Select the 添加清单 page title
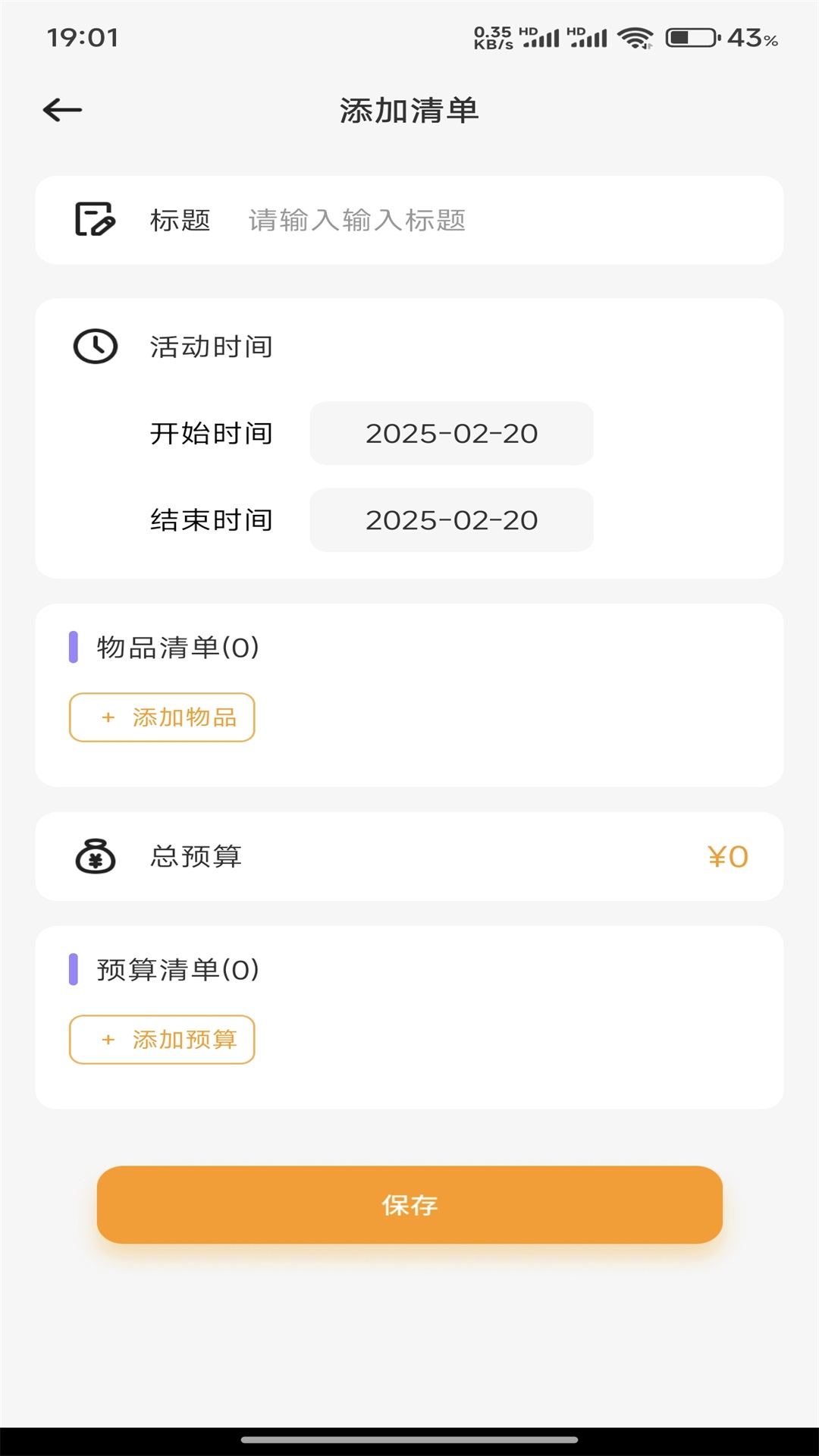This screenshot has width=819, height=1456. (409, 109)
